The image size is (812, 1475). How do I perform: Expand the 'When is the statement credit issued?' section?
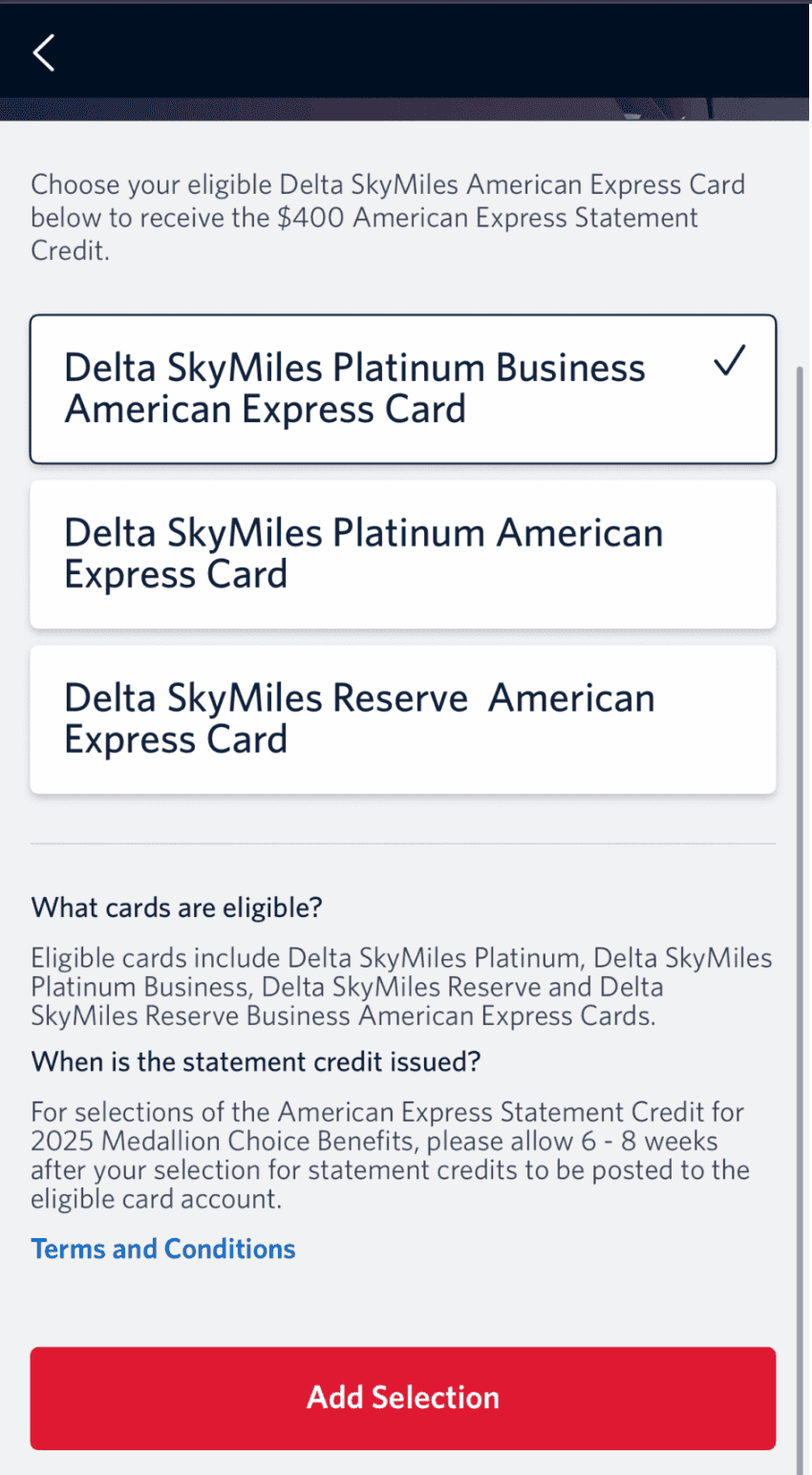[255, 1061]
